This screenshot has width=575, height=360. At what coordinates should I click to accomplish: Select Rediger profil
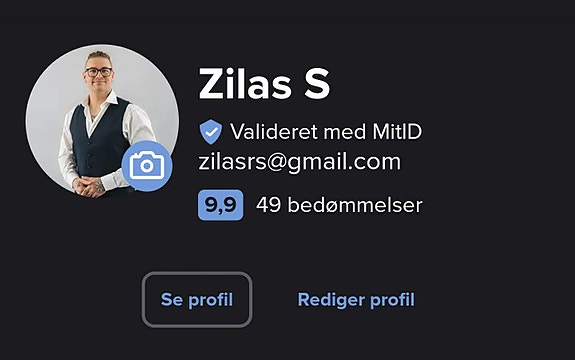tap(356, 300)
